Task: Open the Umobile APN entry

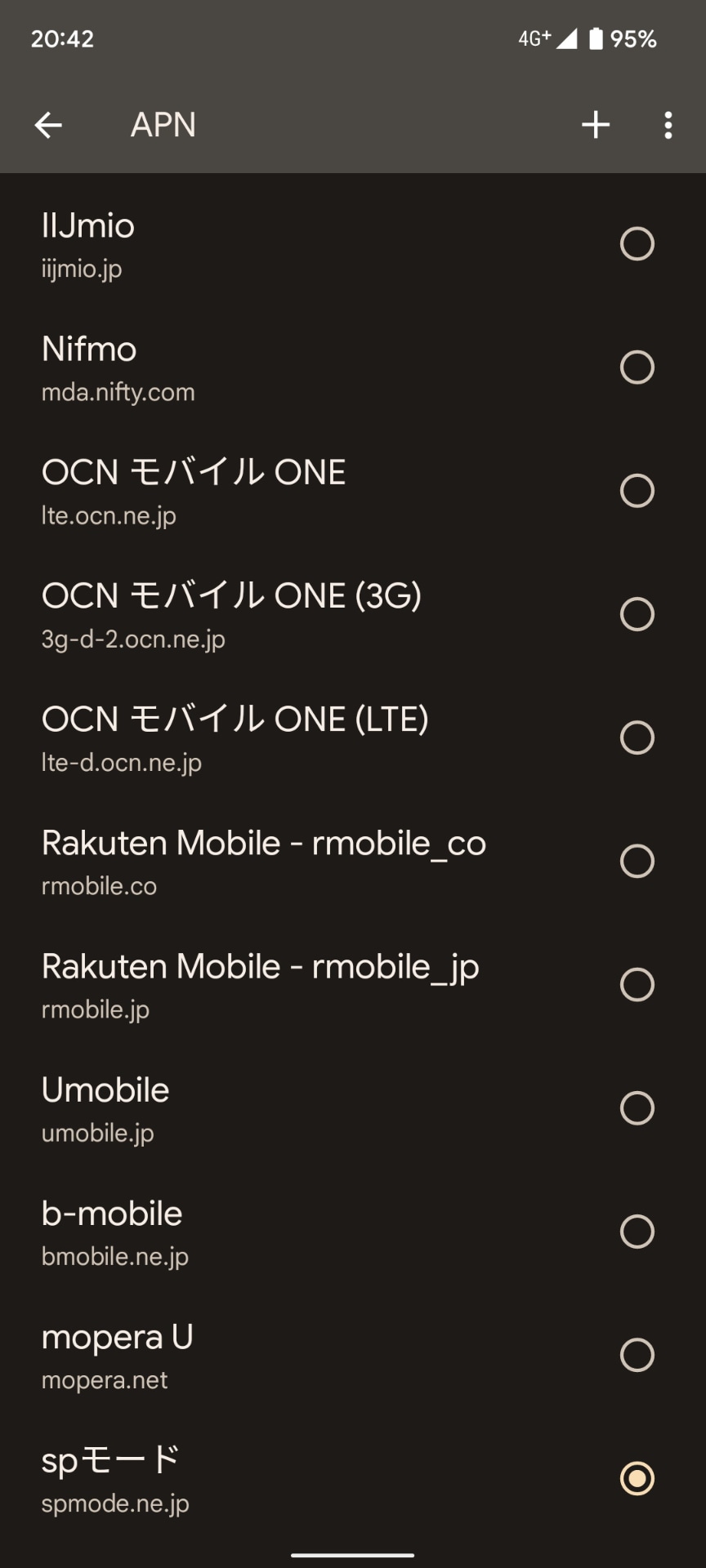Action: click(x=245, y=1107)
